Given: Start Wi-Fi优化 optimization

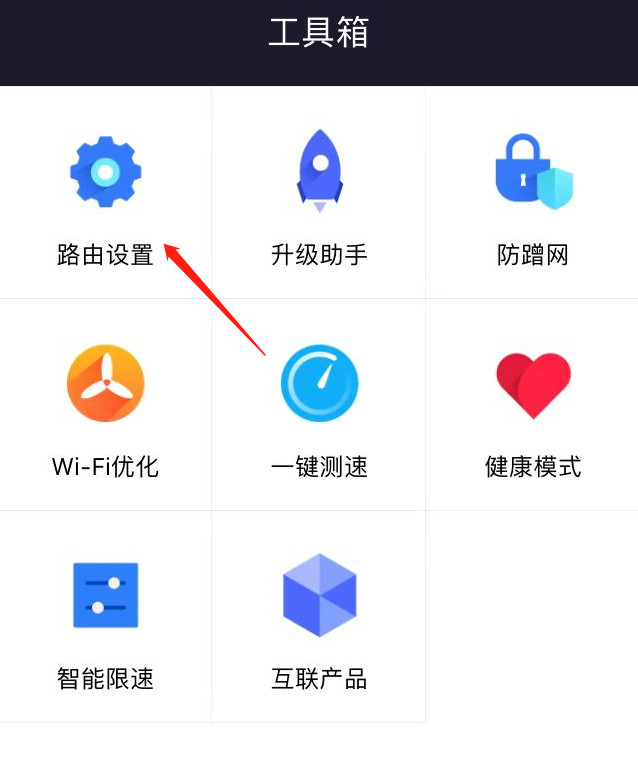Looking at the screenshot, I should (105, 404).
